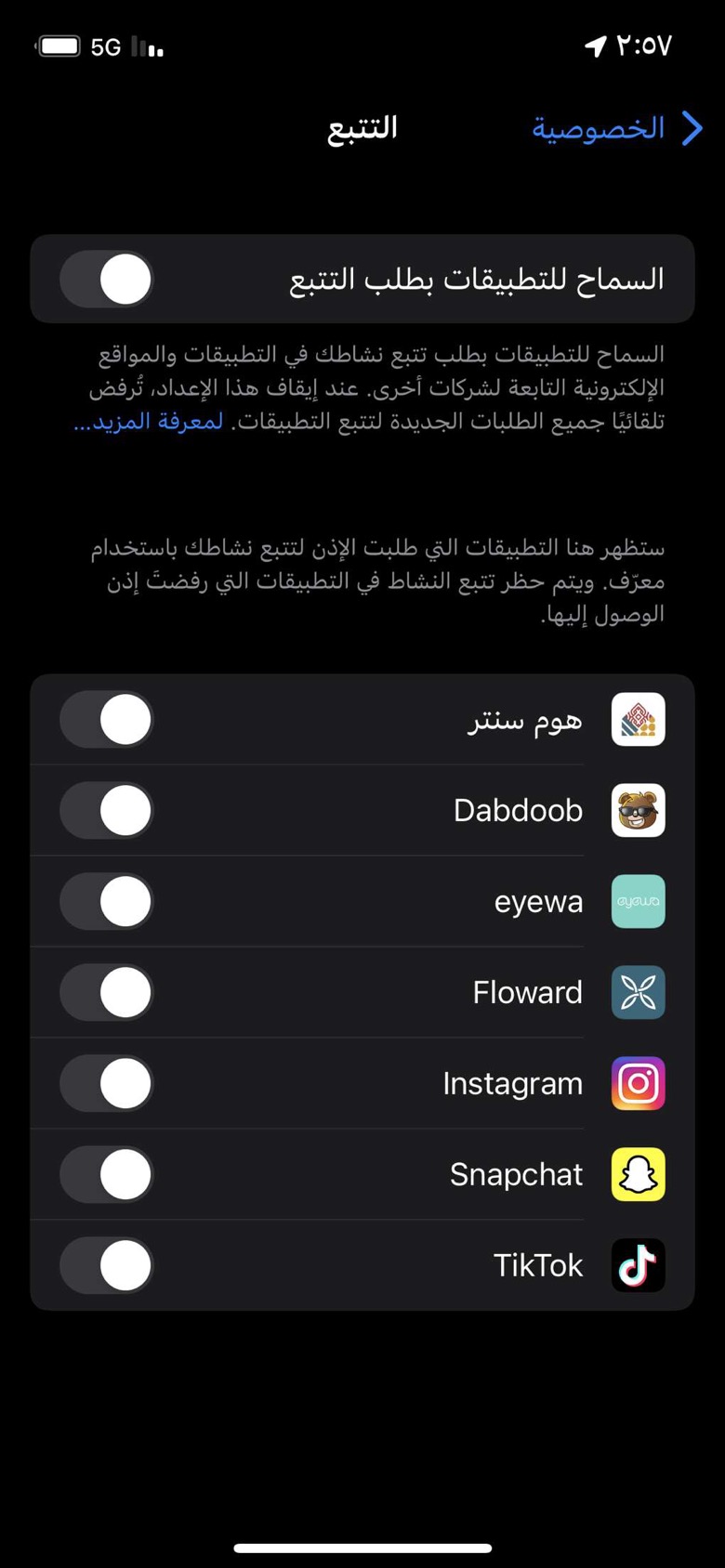The image size is (725, 1568).
Task: Toggle tracking for Dabdoob
Action: point(107,811)
